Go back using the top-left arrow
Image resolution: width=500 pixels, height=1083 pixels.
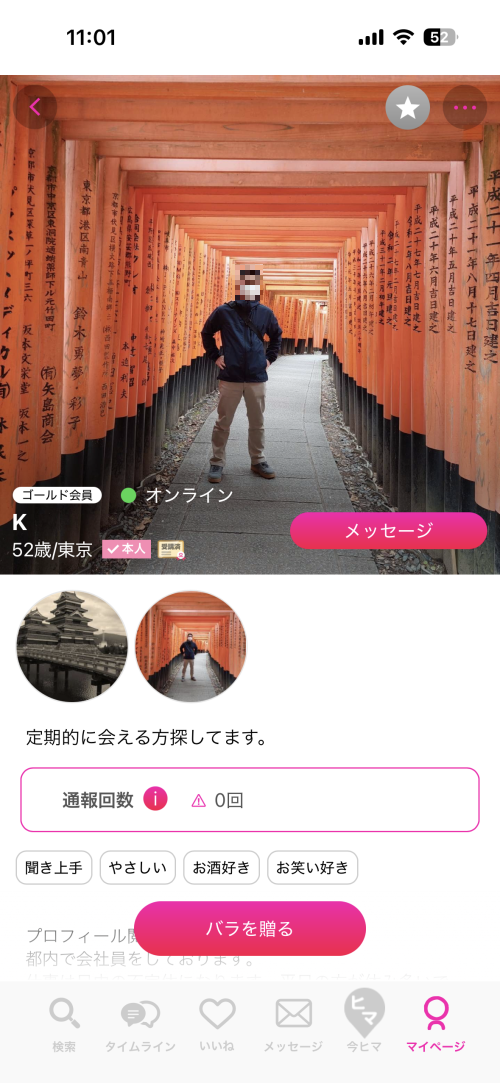click(x=35, y=107)
